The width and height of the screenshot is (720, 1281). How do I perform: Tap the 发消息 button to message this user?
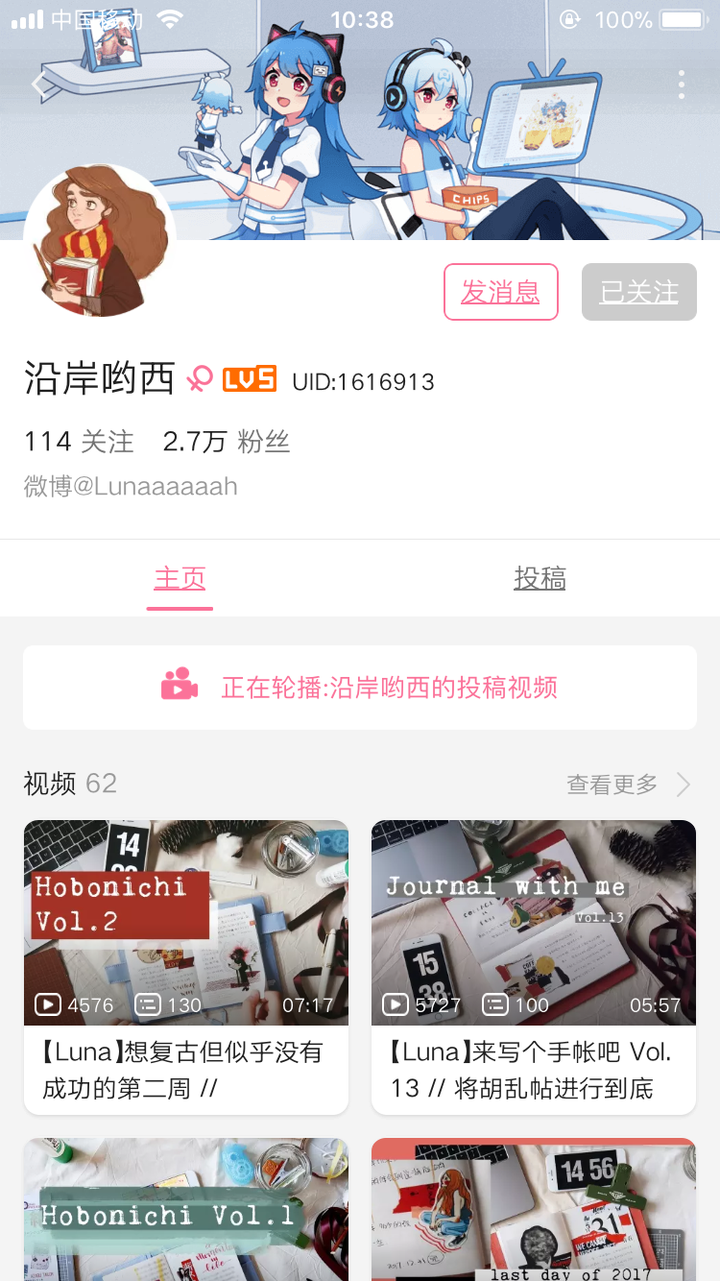click(500, 292)
